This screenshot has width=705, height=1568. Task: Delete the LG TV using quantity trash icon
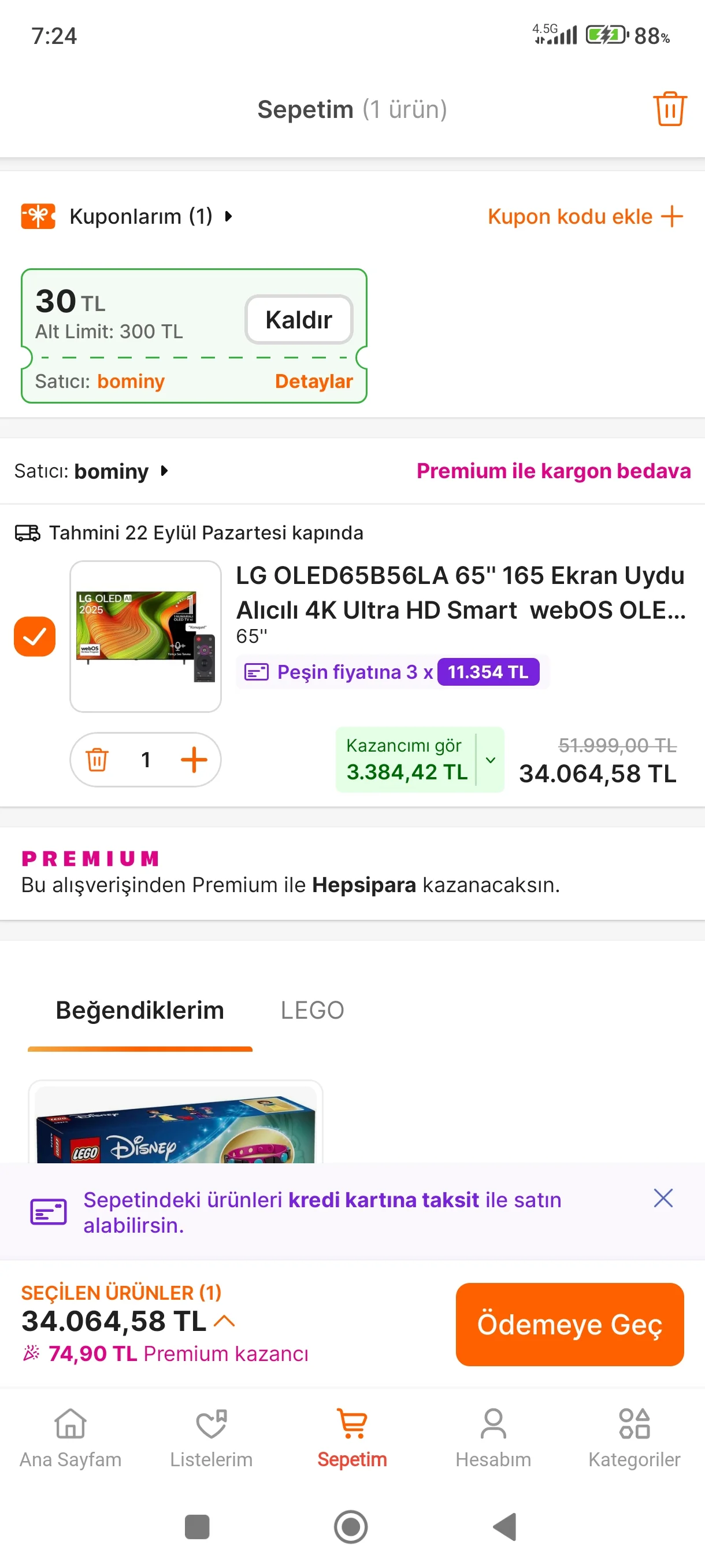[97, 760]
